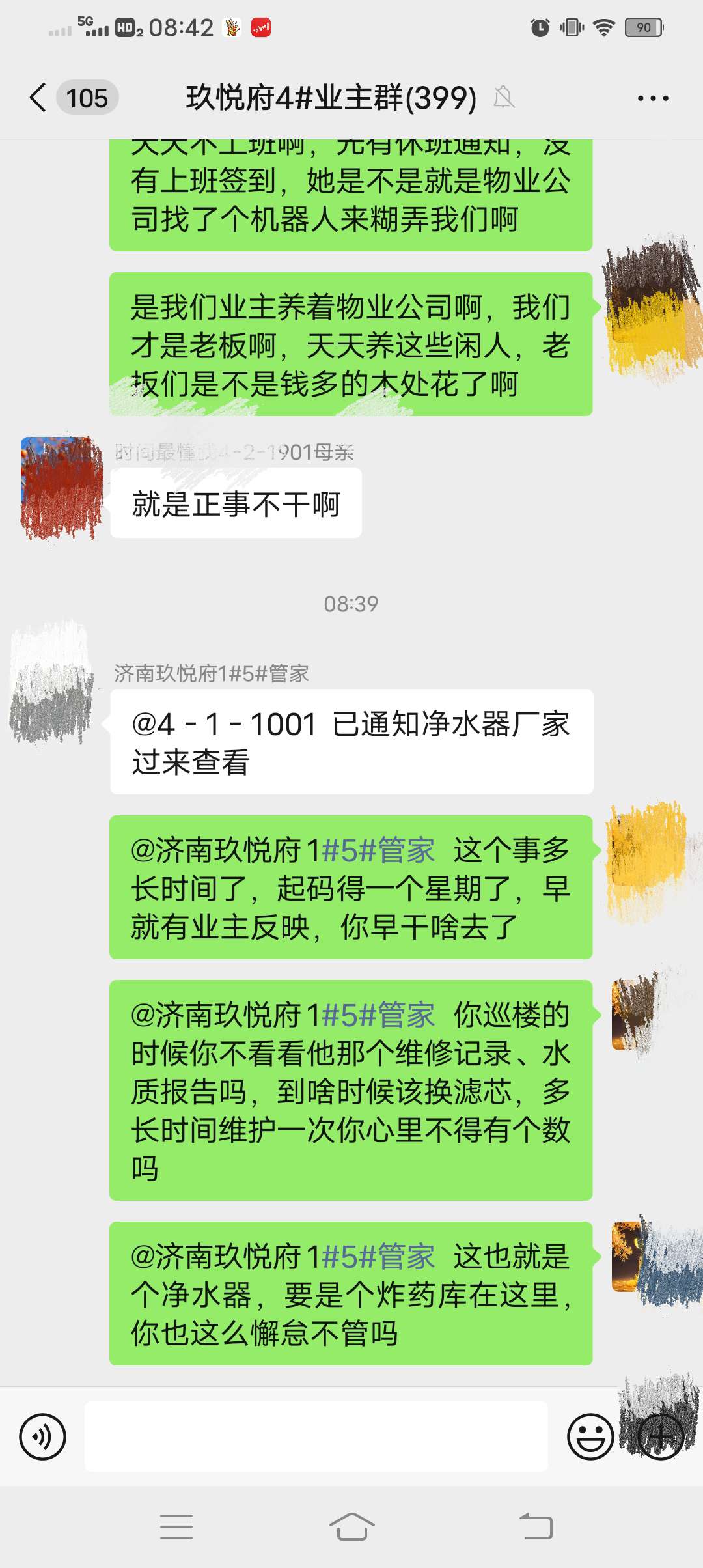Tap the system home button
This screenshot has height=1568, width=703.
(x=351, y=1526)
